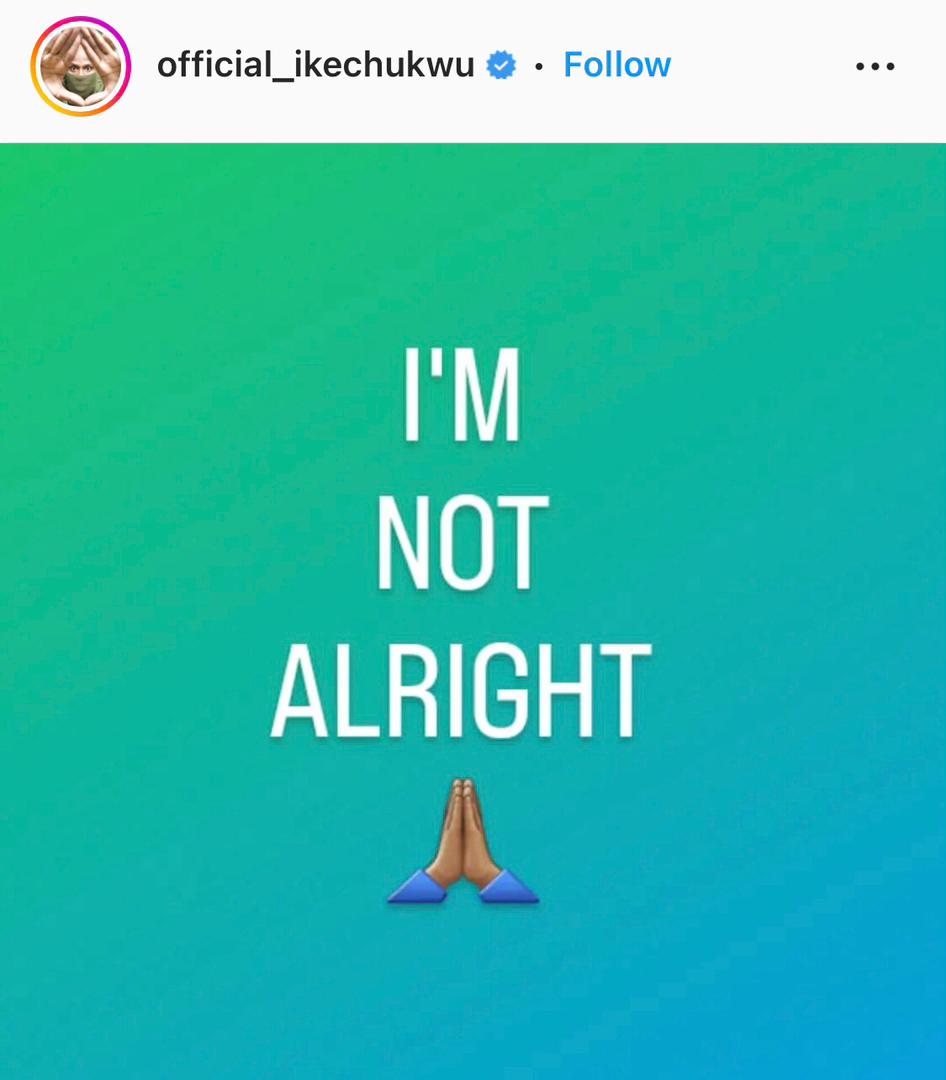Open the post's three-dot options menu
Image resolution: width=946 pixels, height=1080 pixels.
point(875,67)
